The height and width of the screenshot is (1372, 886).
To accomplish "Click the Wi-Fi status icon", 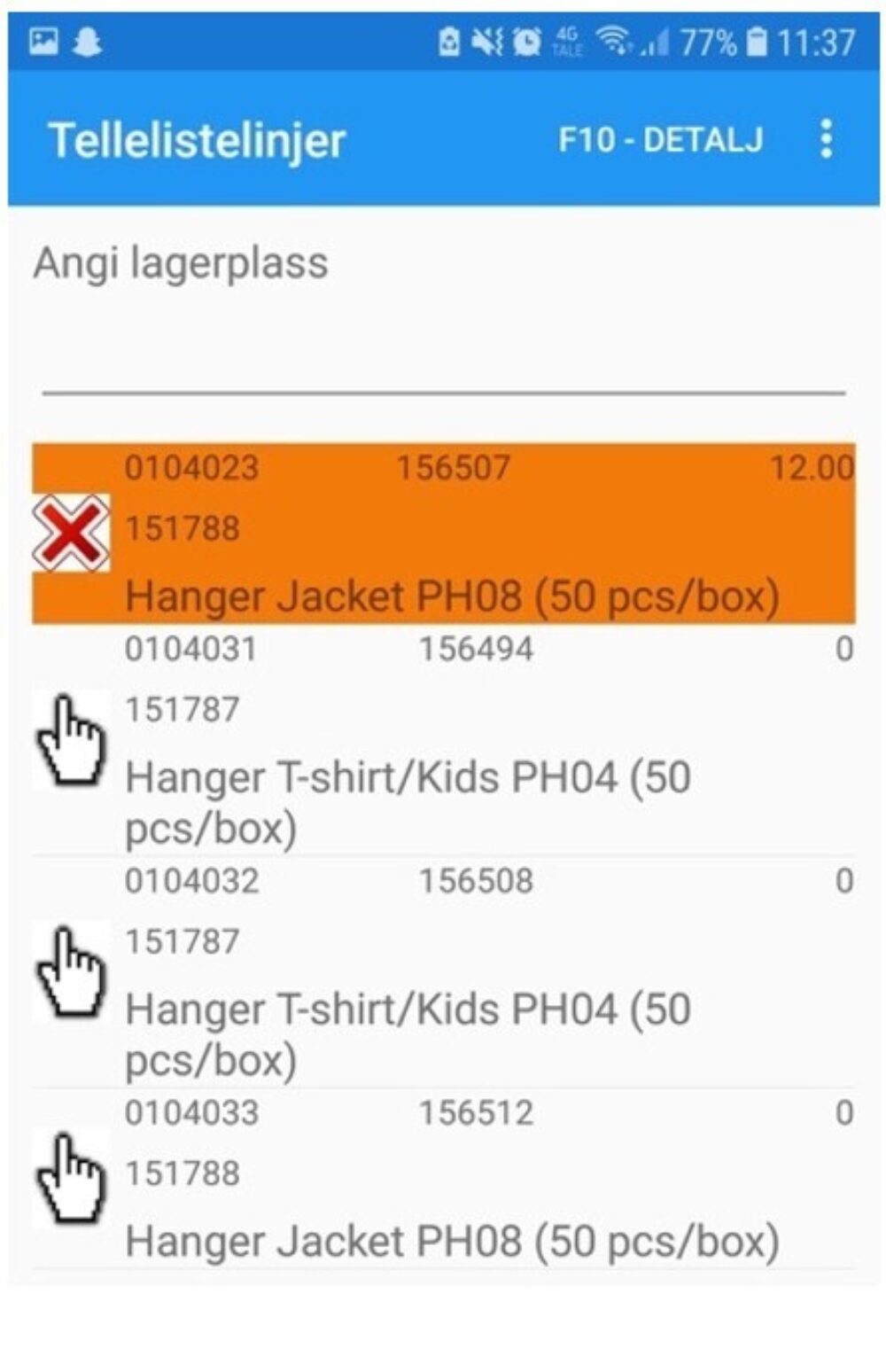I will pyautogui.click(x=614, y=40).
